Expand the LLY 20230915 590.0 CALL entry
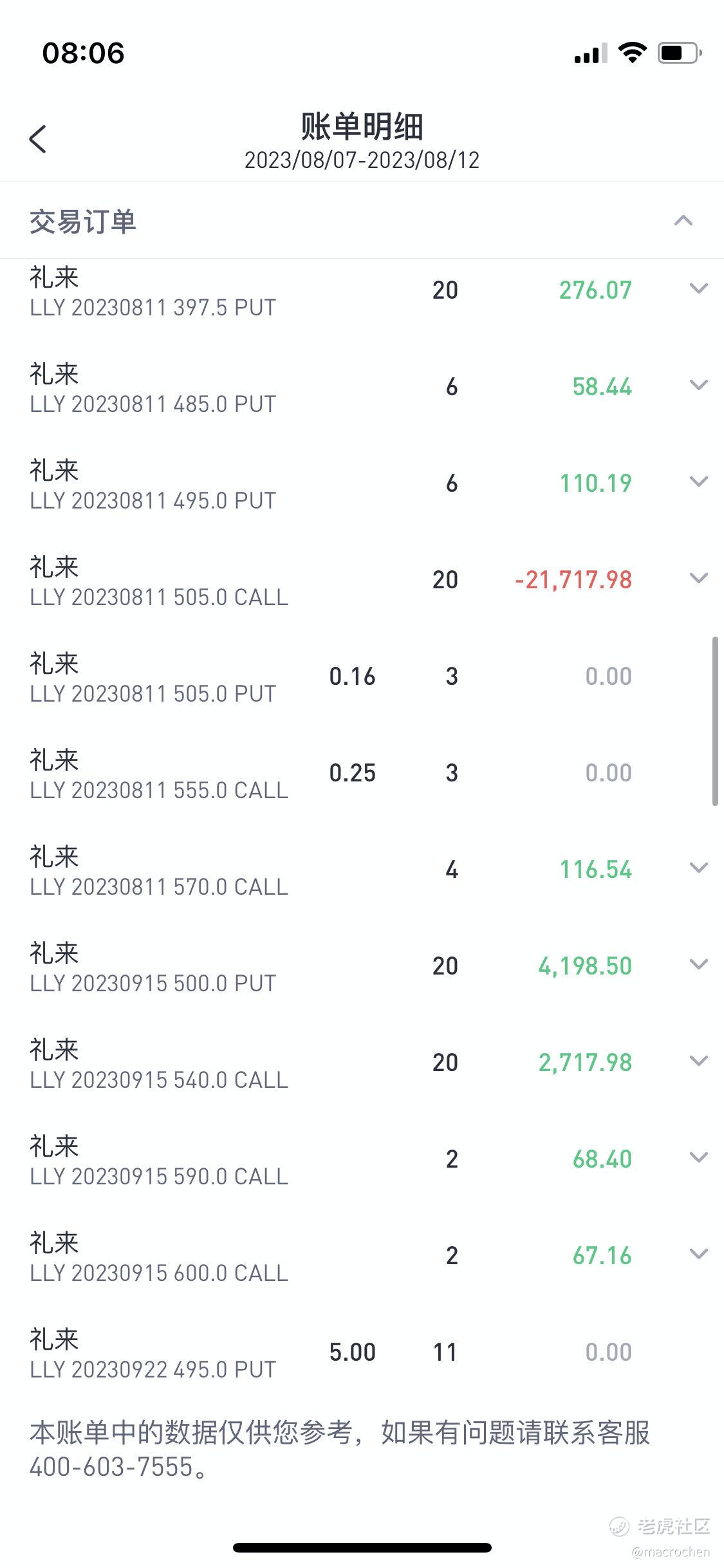Image resolution: width=724 pixels, height=1568 pixels. click(x=698, y=1158)
